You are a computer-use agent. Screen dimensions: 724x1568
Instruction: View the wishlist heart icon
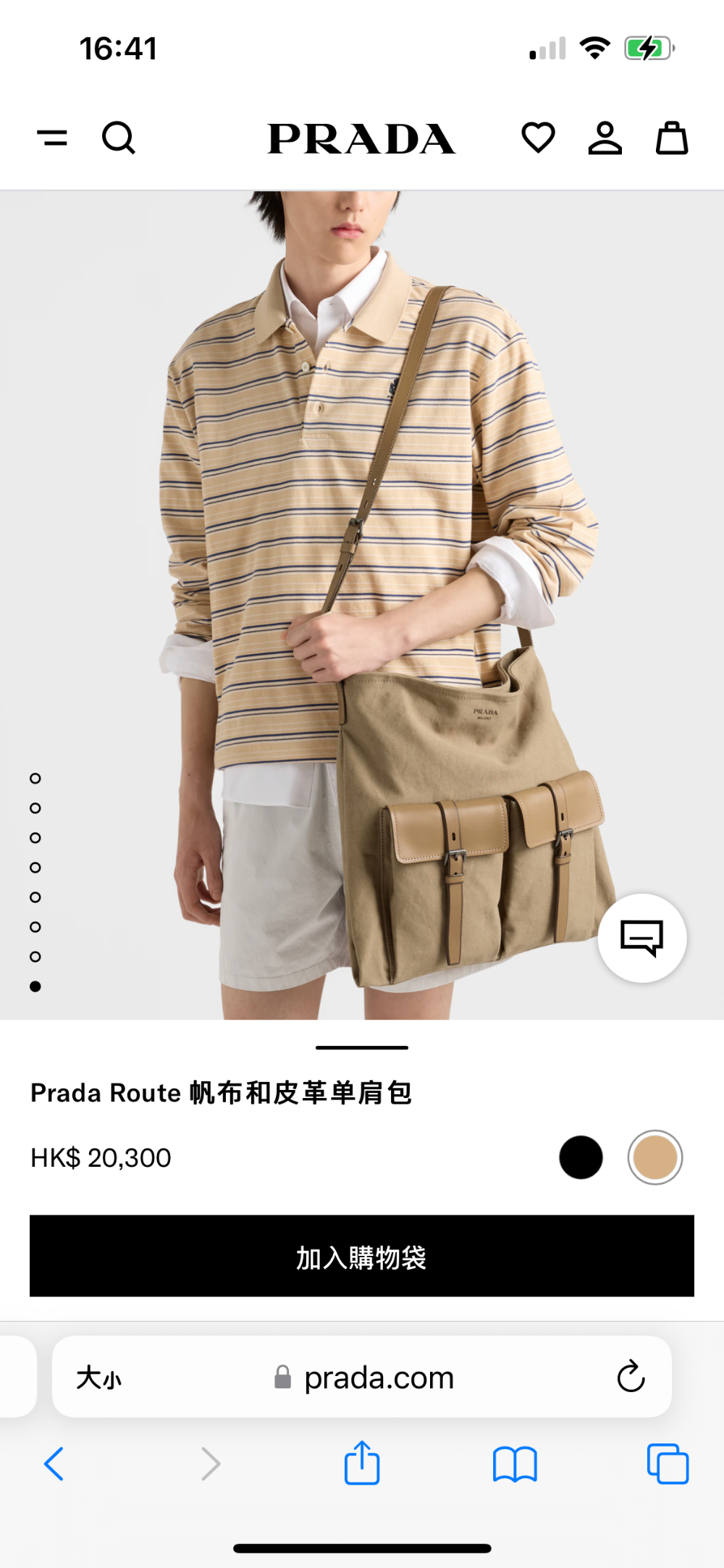point(538,138)
